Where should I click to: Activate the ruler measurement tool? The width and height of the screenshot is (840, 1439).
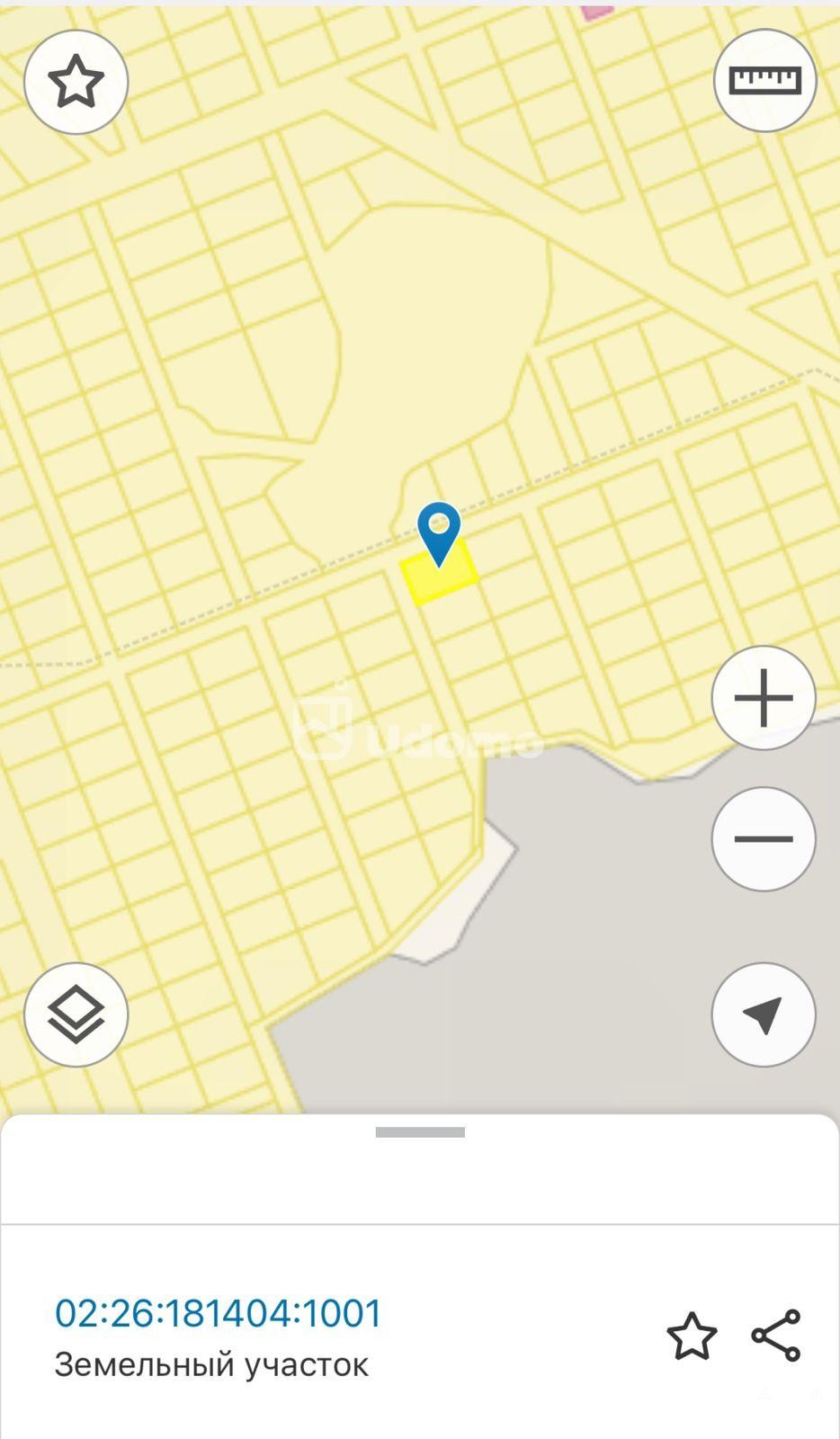[x=765, y=81]
